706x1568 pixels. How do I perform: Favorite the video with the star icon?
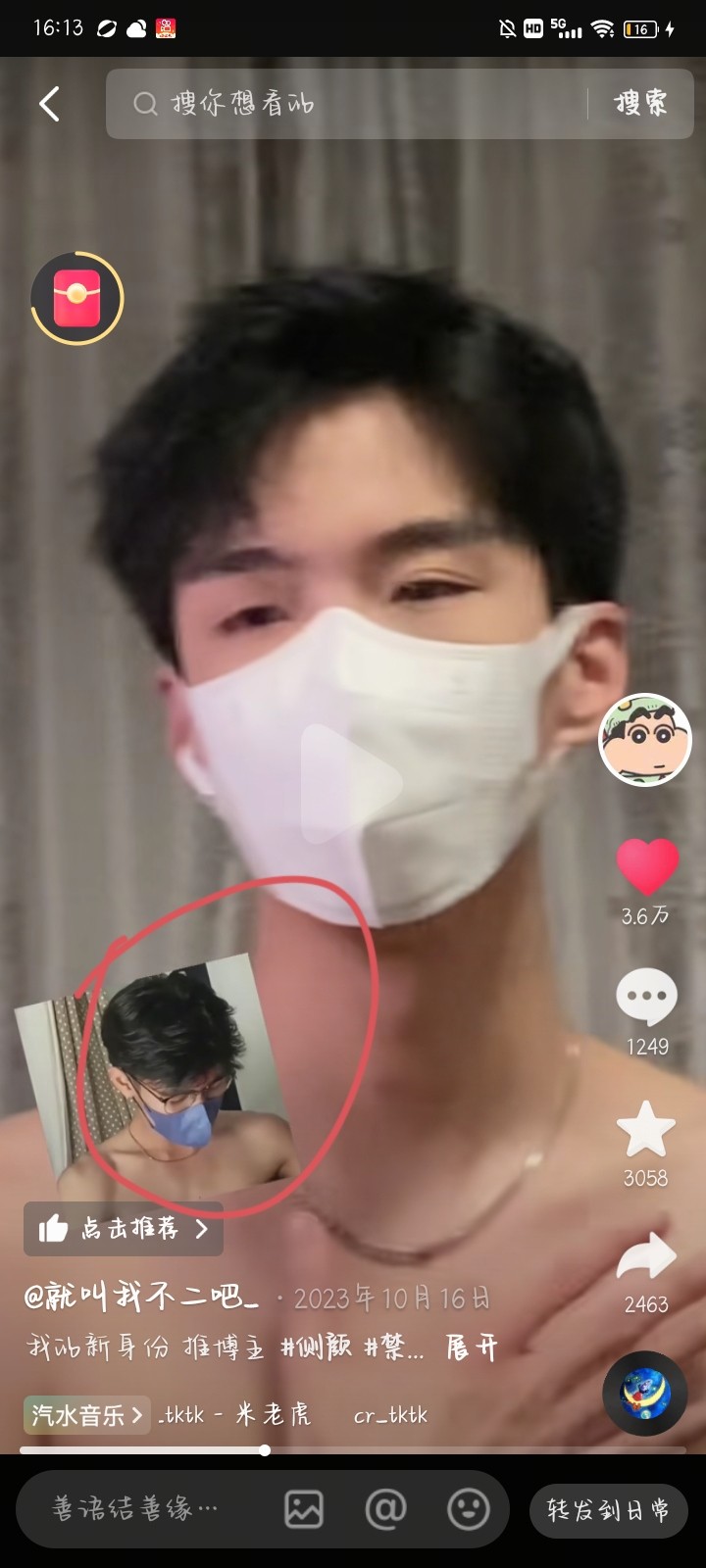point(646,1130)
